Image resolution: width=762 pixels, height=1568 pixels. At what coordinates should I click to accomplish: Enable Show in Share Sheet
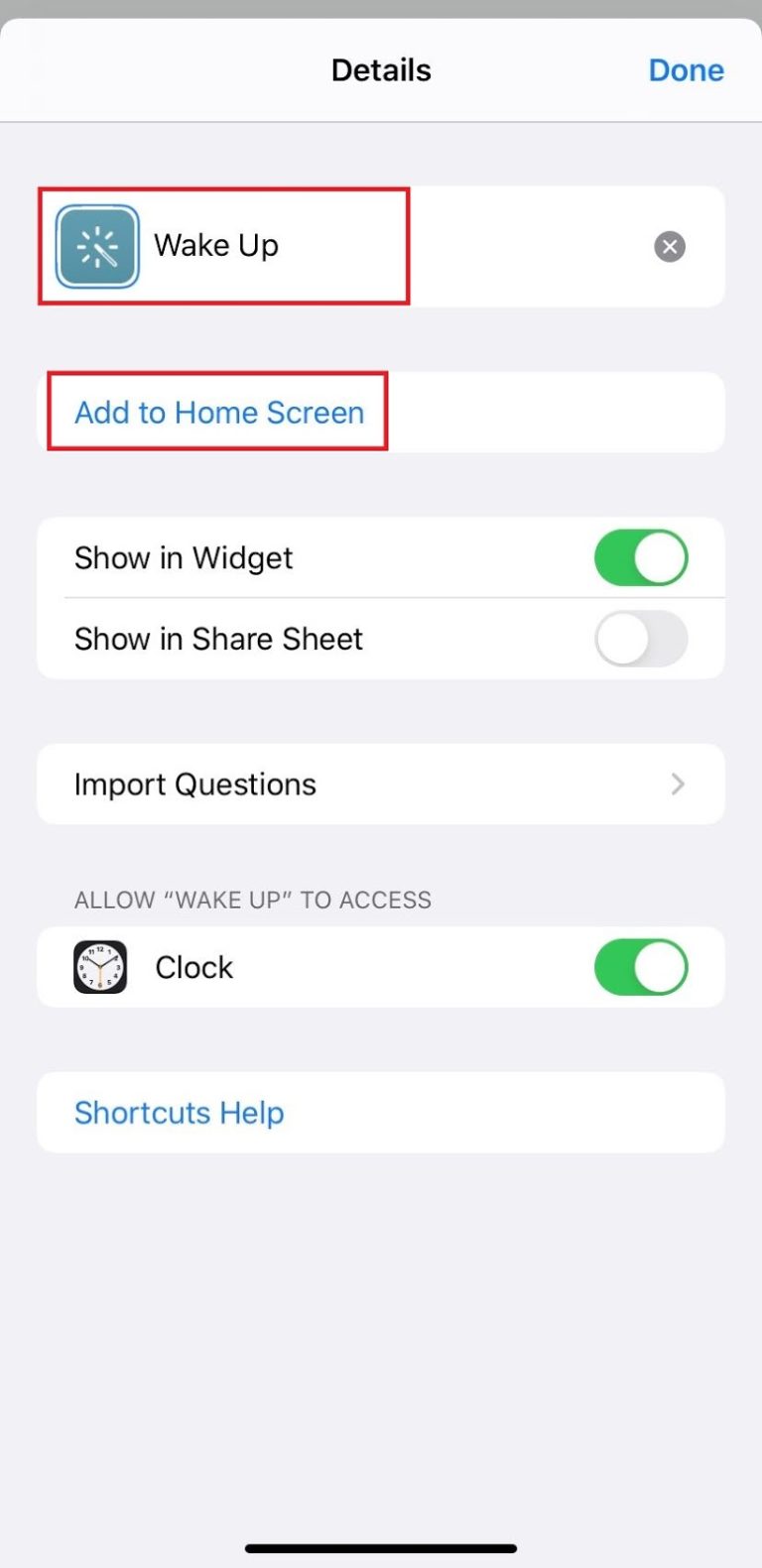641,639
